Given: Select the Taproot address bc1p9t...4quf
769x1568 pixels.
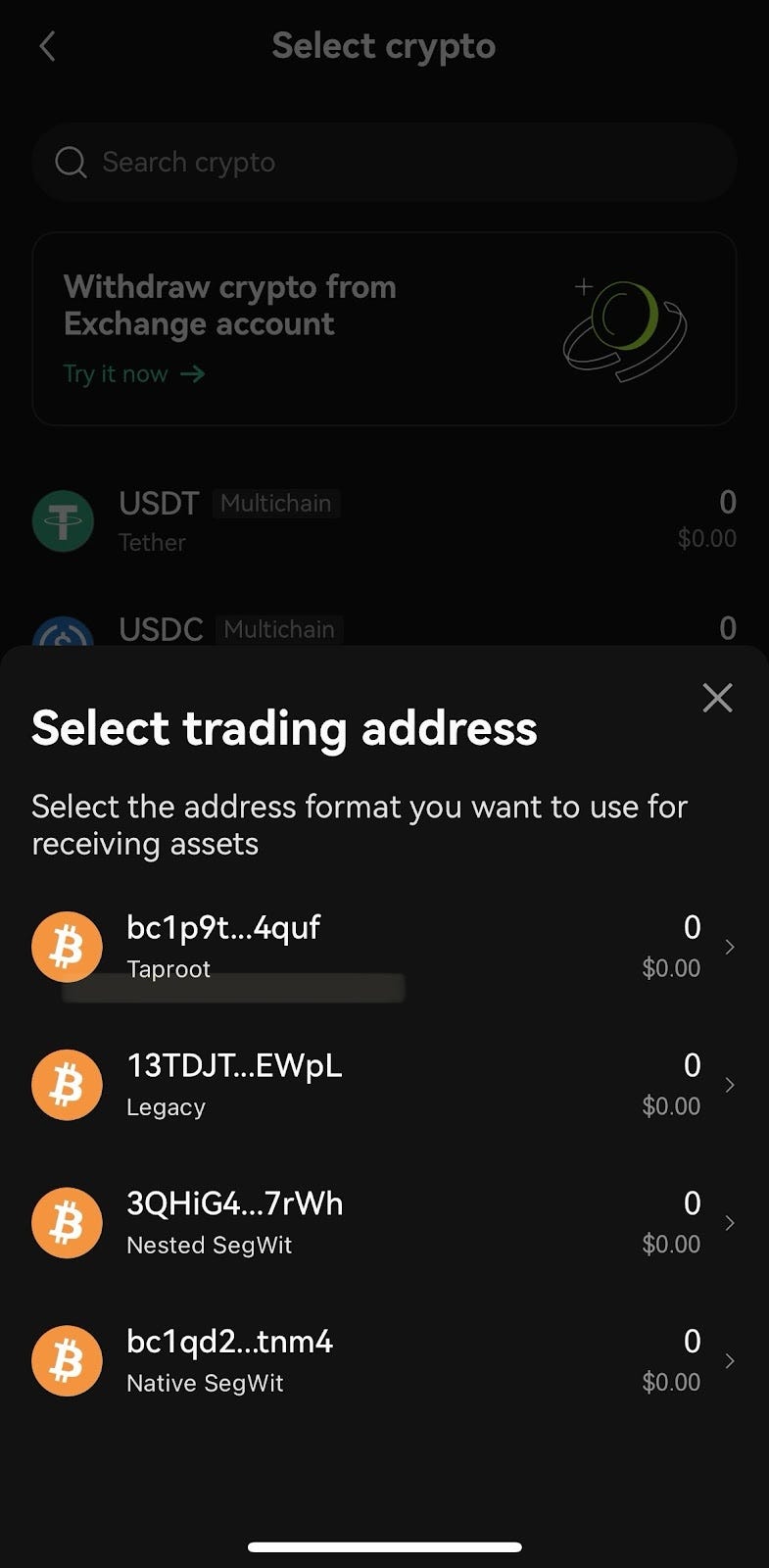Looking at the screenshot, I should click(223, 928).
